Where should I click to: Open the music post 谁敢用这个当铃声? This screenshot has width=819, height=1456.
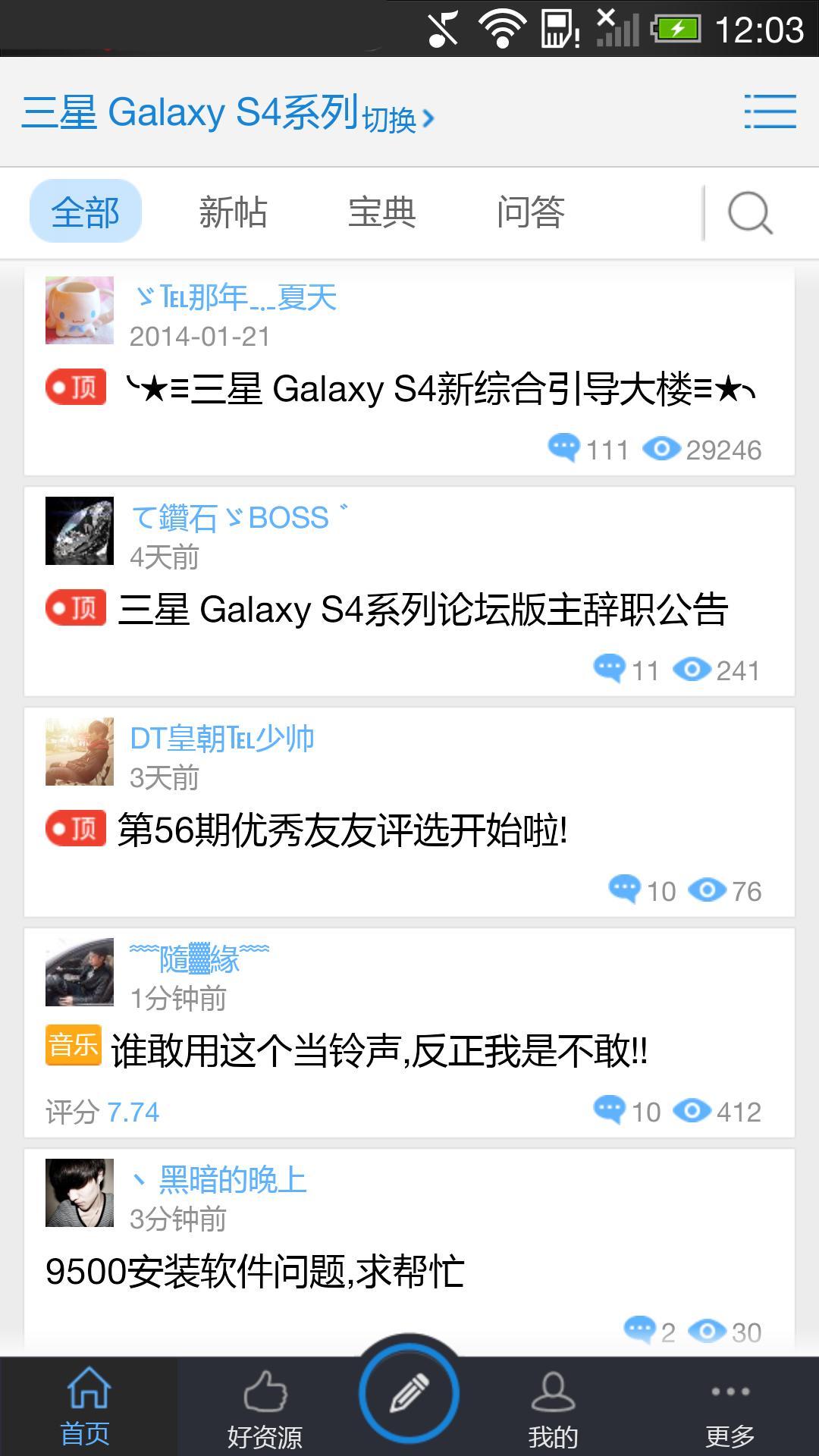(379, 1051)
